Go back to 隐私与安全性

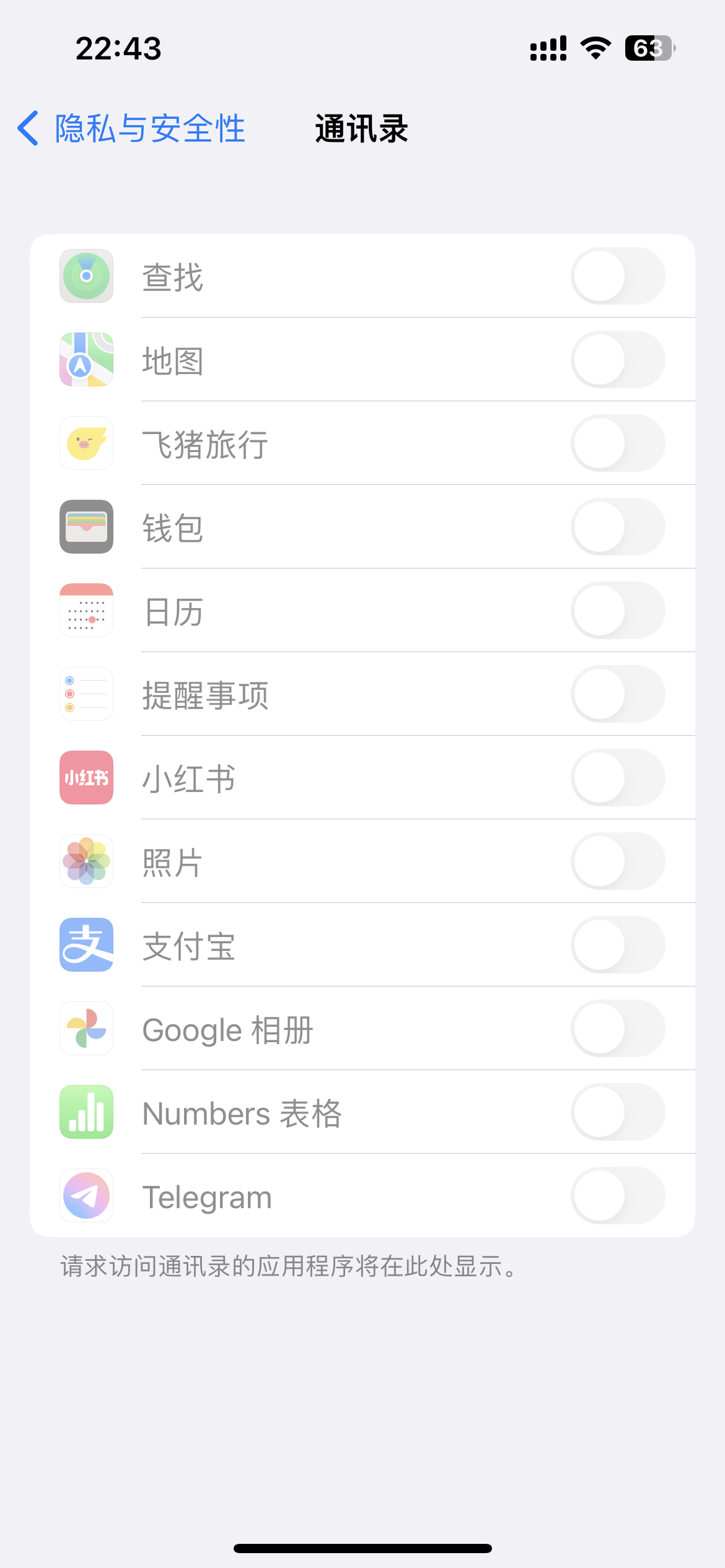(131, 129)
